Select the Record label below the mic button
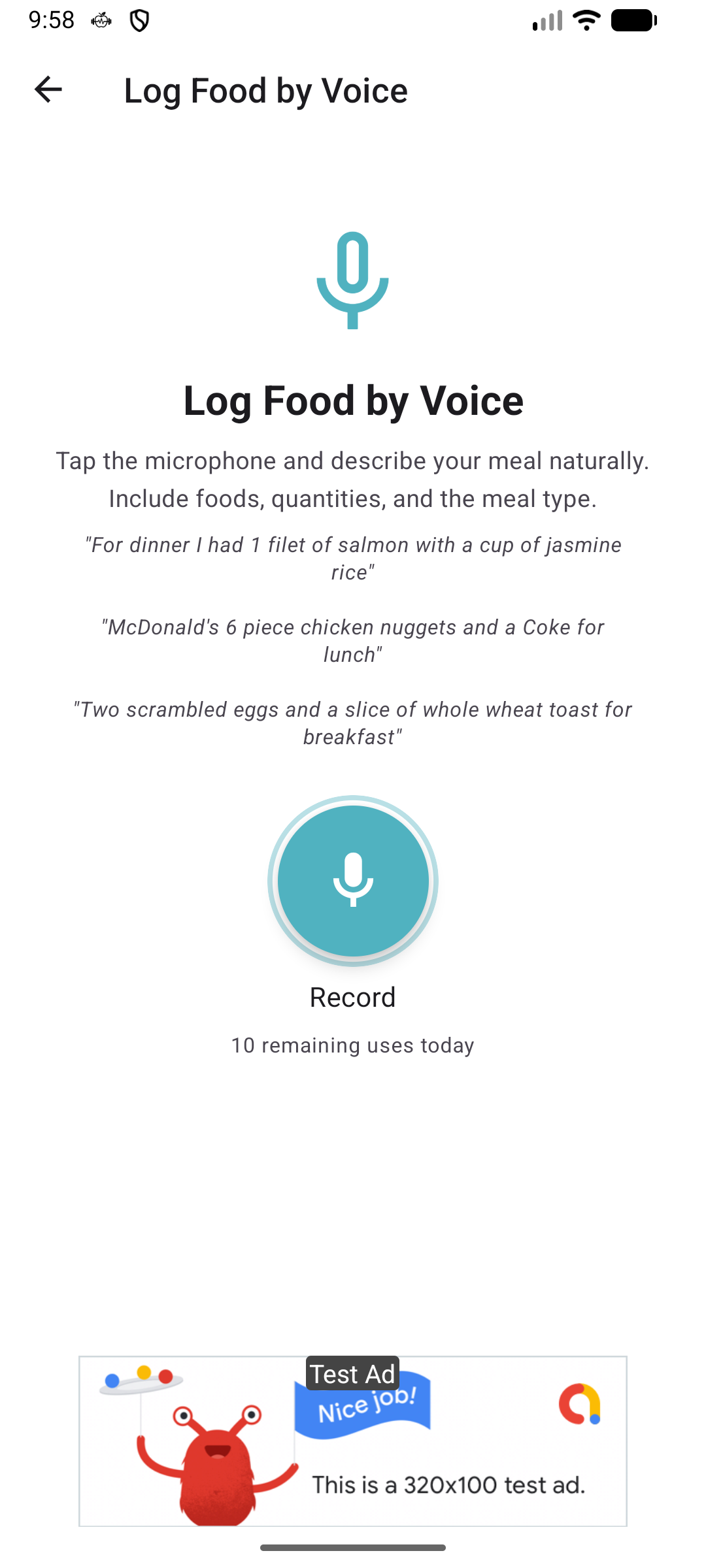The width and height of the screenshot is (706, 1568). (353, 996)
